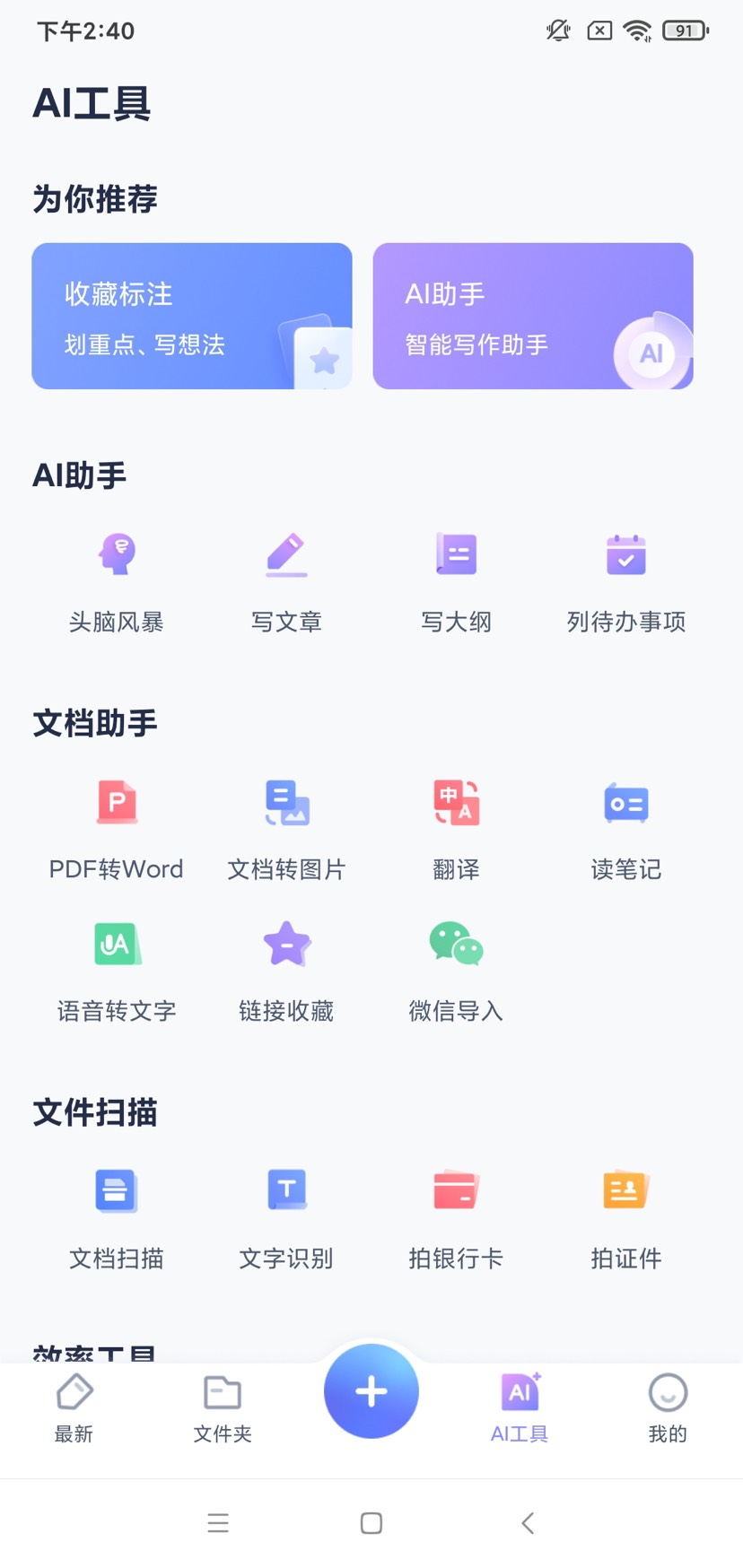Start 头脑风暴 brainstorming tool
The image size is (743, 1568).
click(117, 579)
